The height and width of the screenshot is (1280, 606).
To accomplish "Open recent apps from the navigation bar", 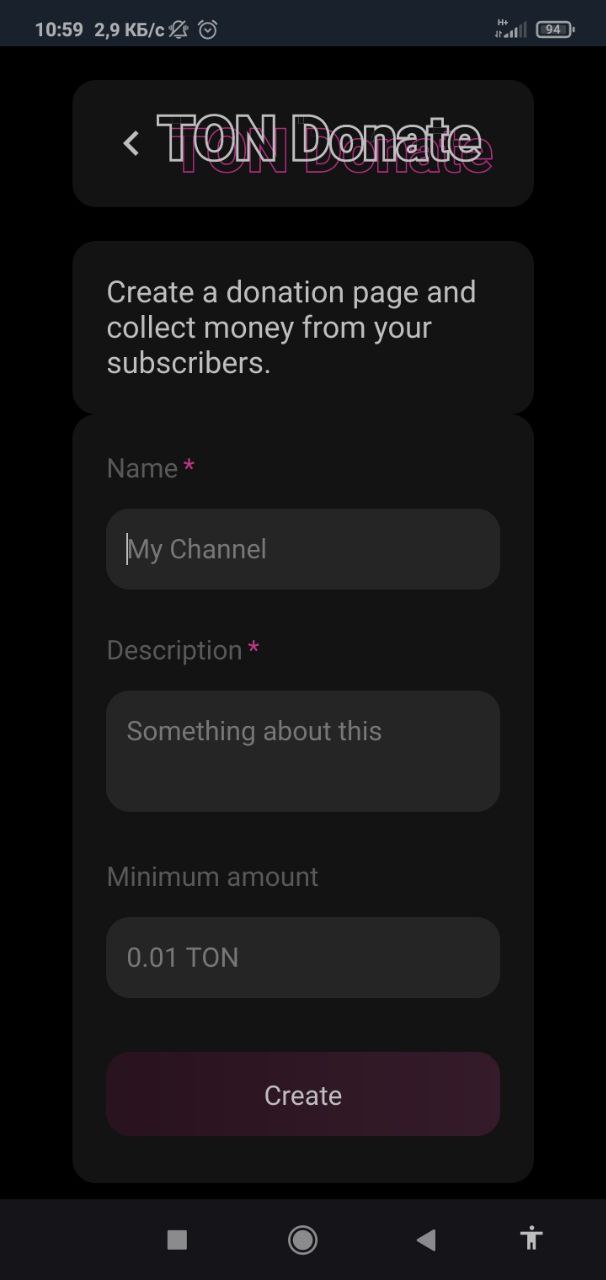I will click(177, 1240).
